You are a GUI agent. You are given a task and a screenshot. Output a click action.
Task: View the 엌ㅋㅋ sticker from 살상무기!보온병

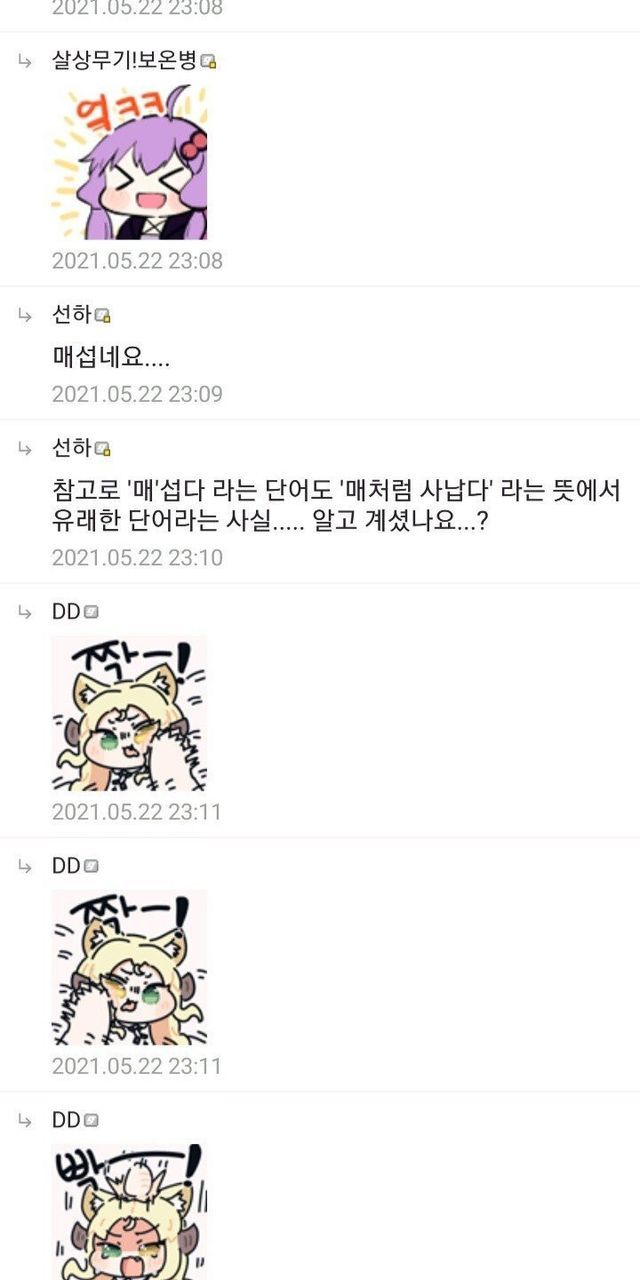pos(129,162)
